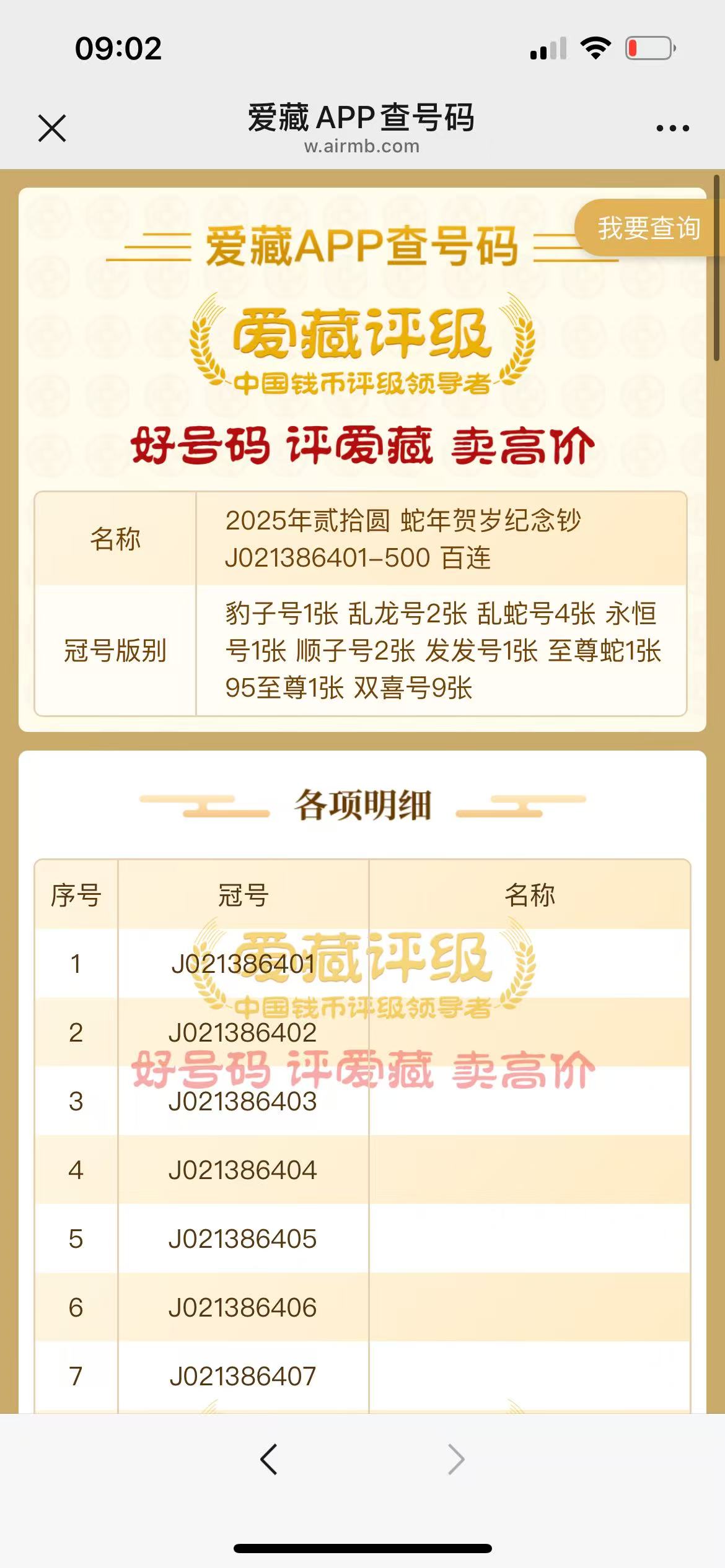Go back to the previous web page
Viewport: 725px width, 1568px height.
(269, 1459)
